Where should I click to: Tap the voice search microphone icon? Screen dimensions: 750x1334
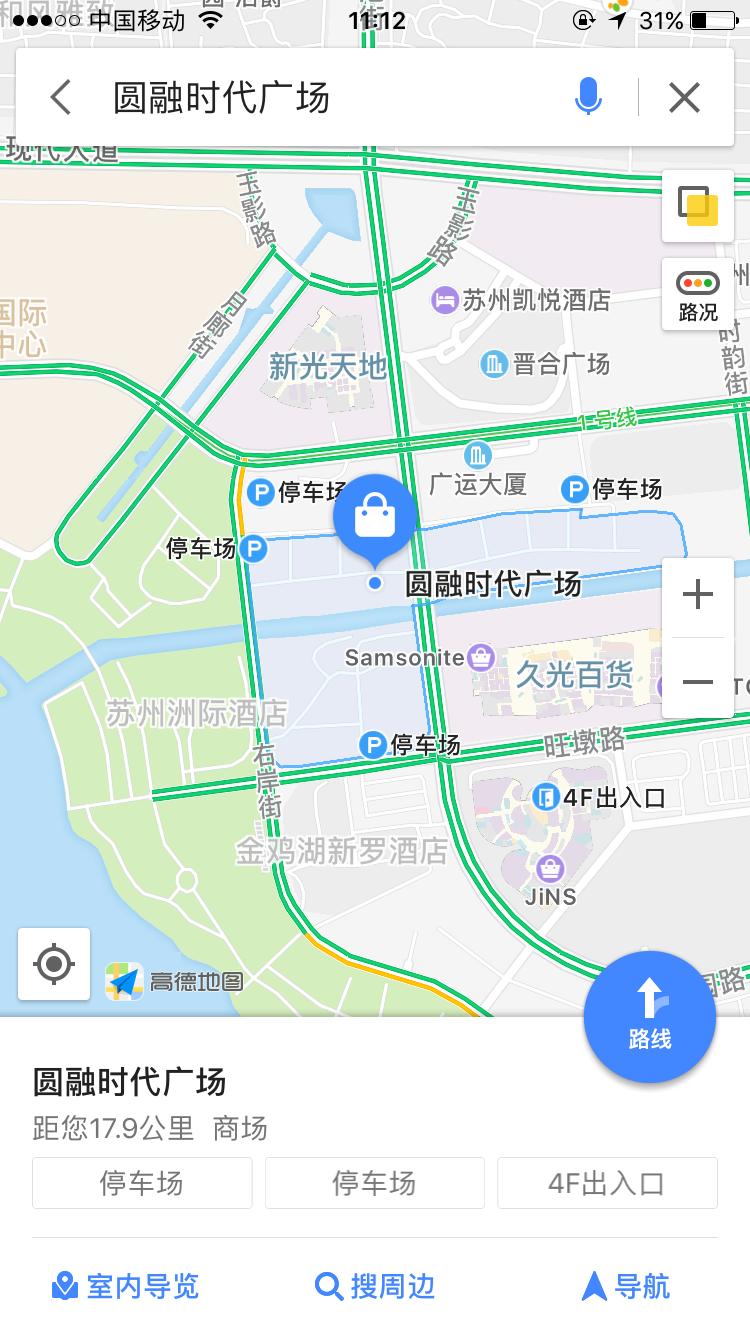point(588,97)
